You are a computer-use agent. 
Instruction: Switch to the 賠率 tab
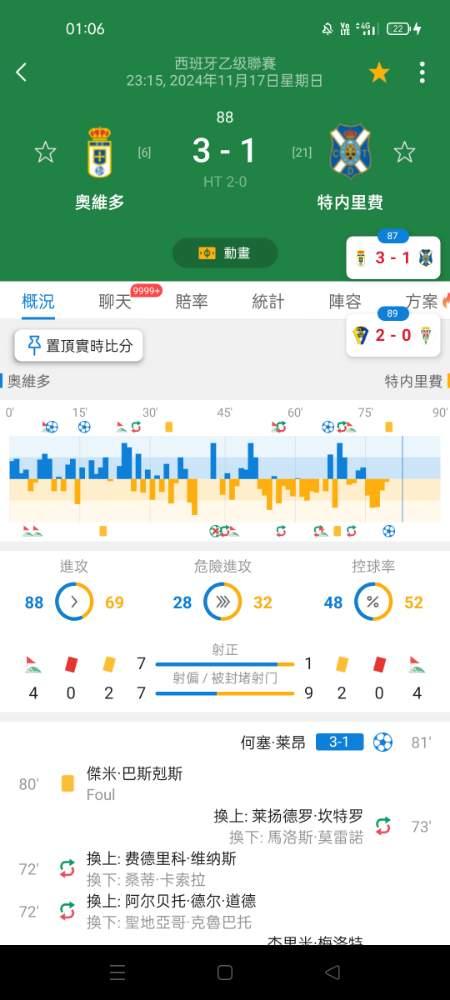coord(191,302)
